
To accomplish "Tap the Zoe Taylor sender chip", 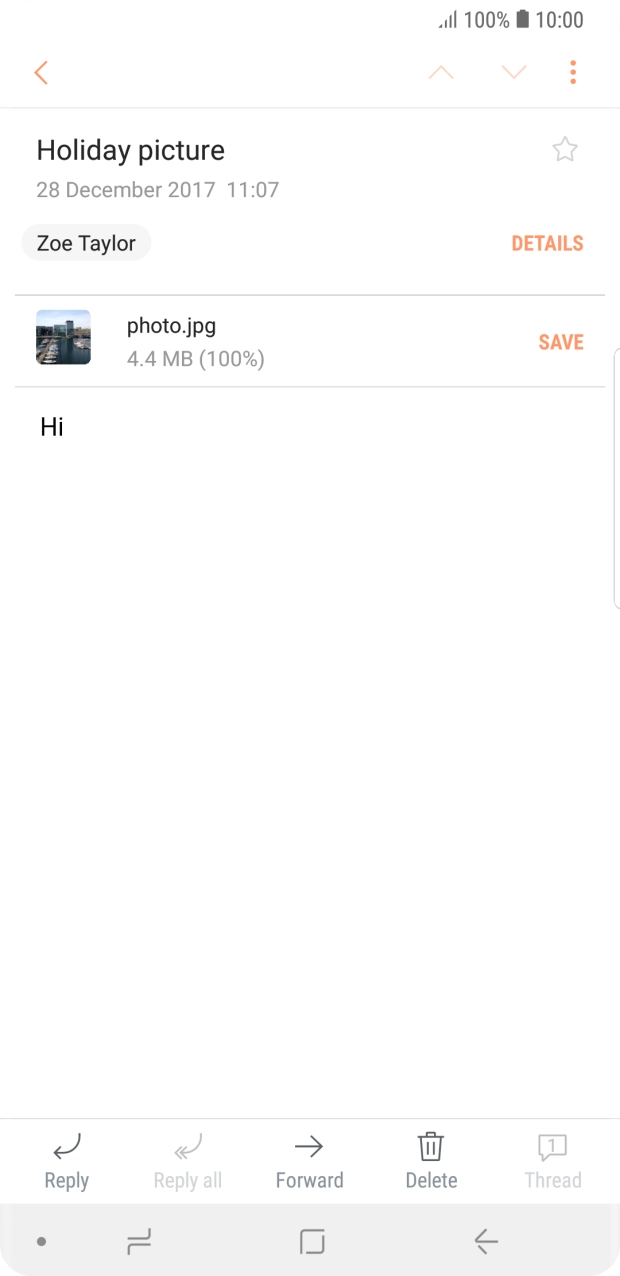I will pos(86,243).
